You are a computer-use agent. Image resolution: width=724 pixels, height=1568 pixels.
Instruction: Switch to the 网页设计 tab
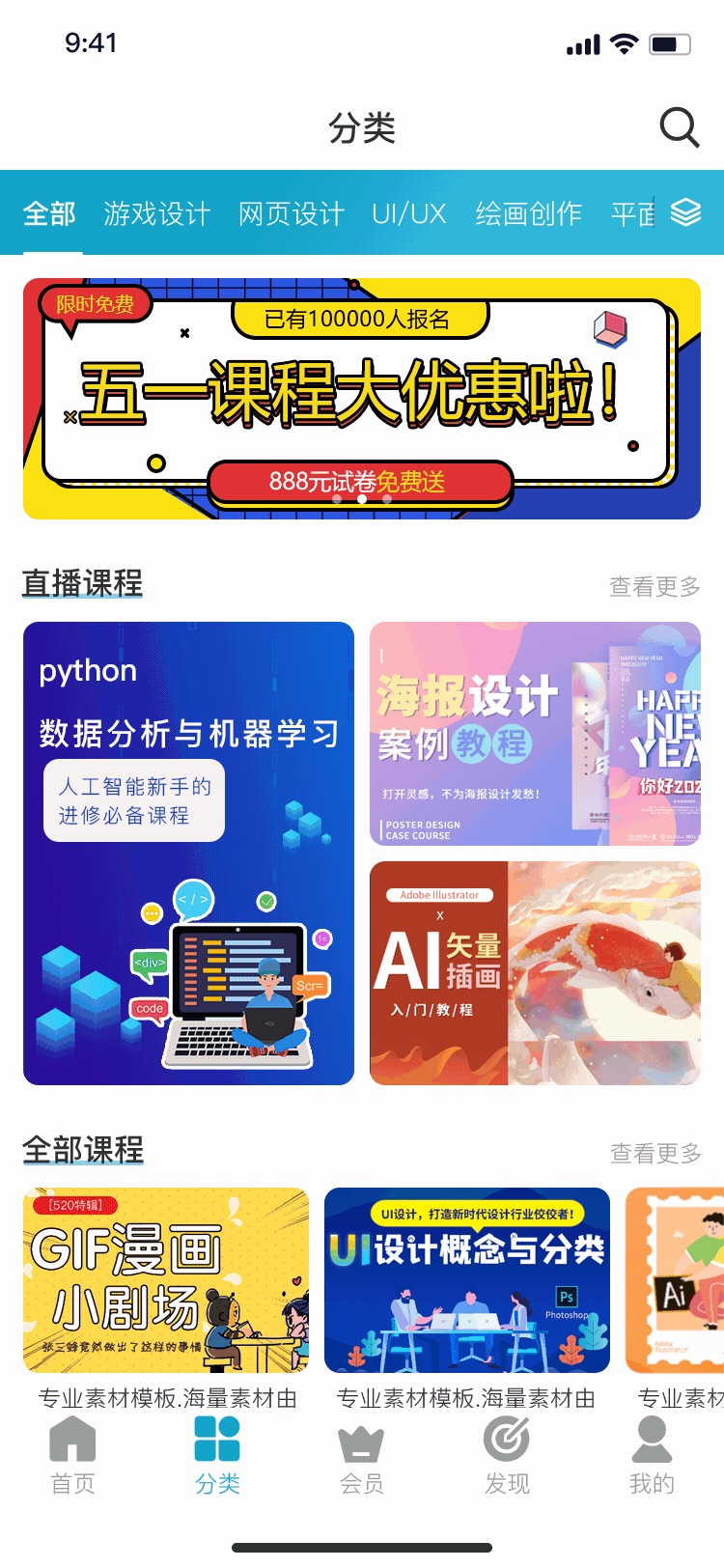[291, 213]
